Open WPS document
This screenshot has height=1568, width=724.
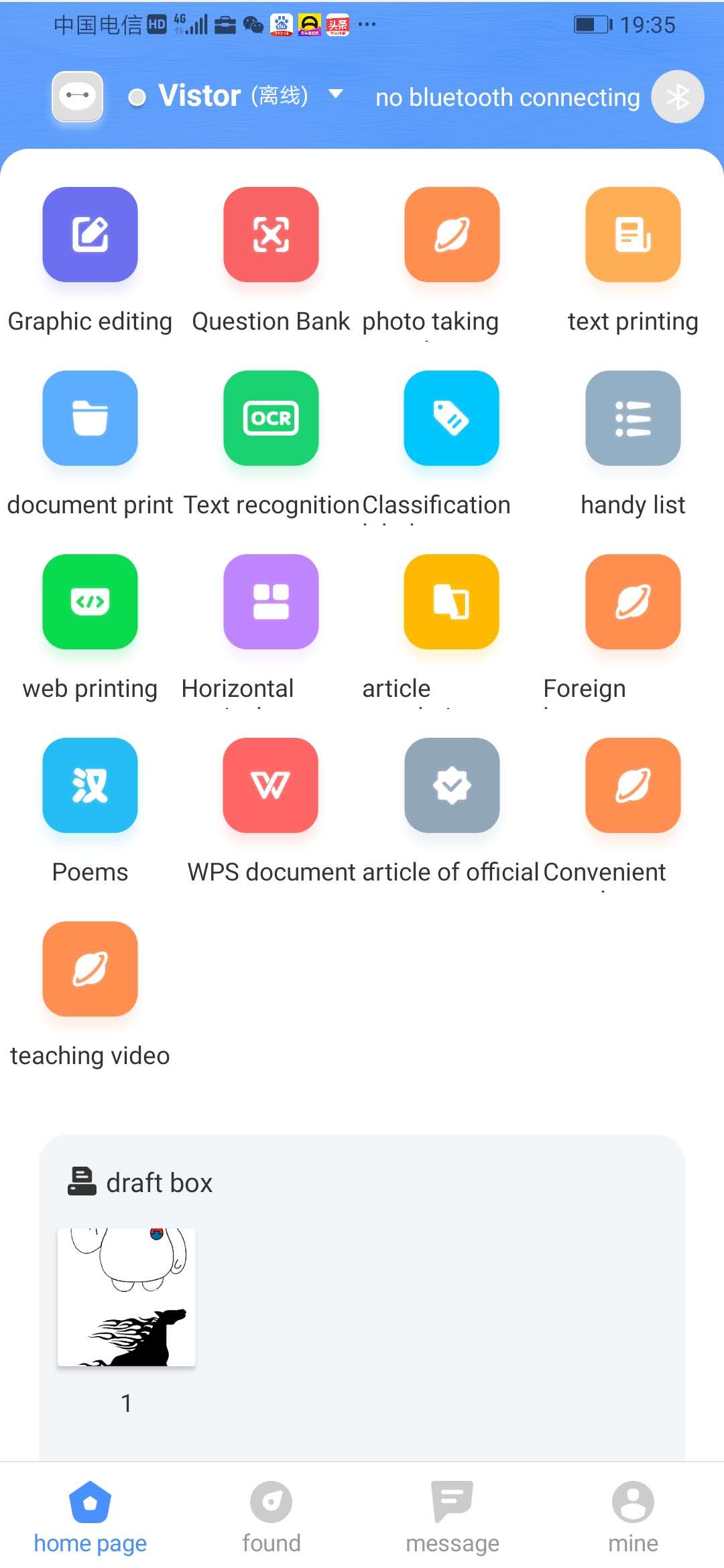point(271,786)
